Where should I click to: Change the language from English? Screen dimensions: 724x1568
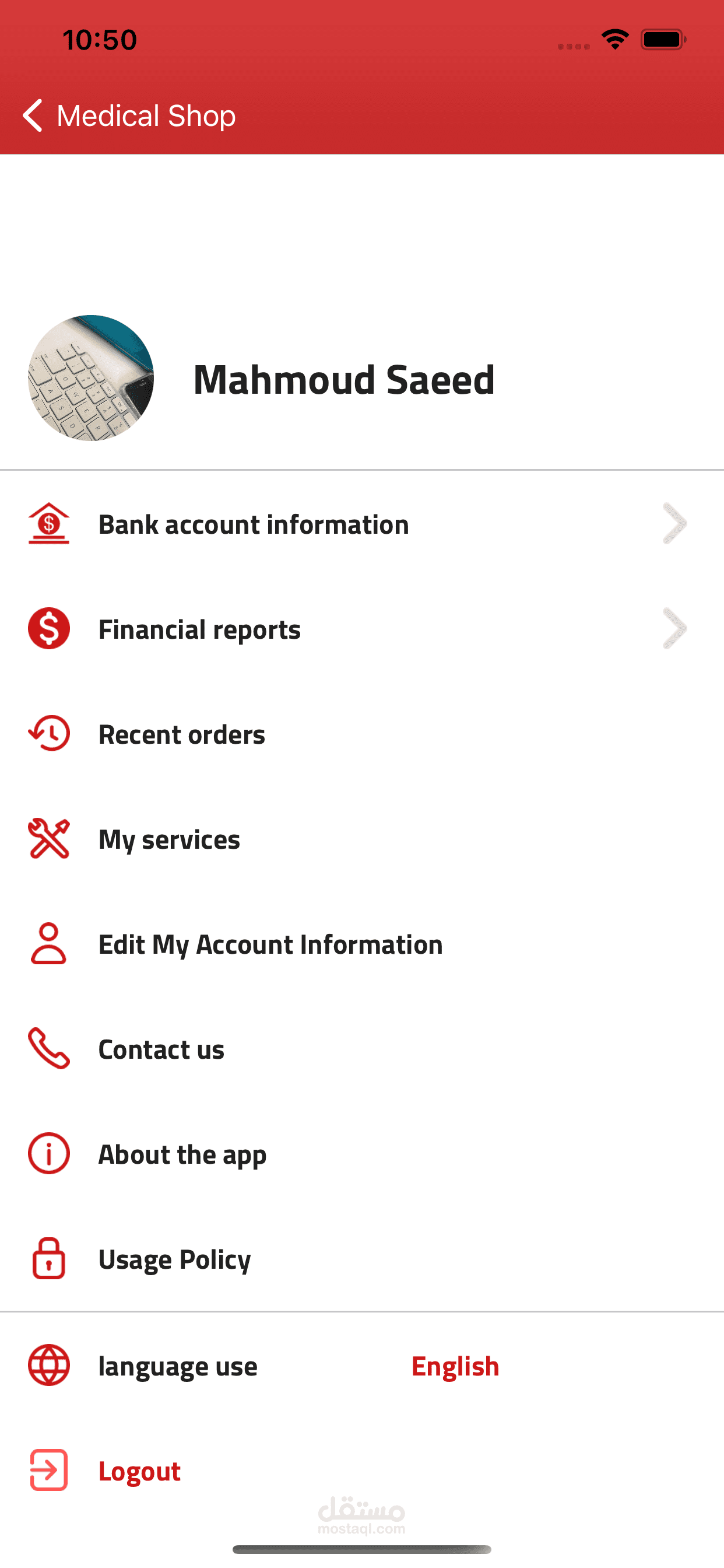pyautogui.click(x=455, y=1367)
